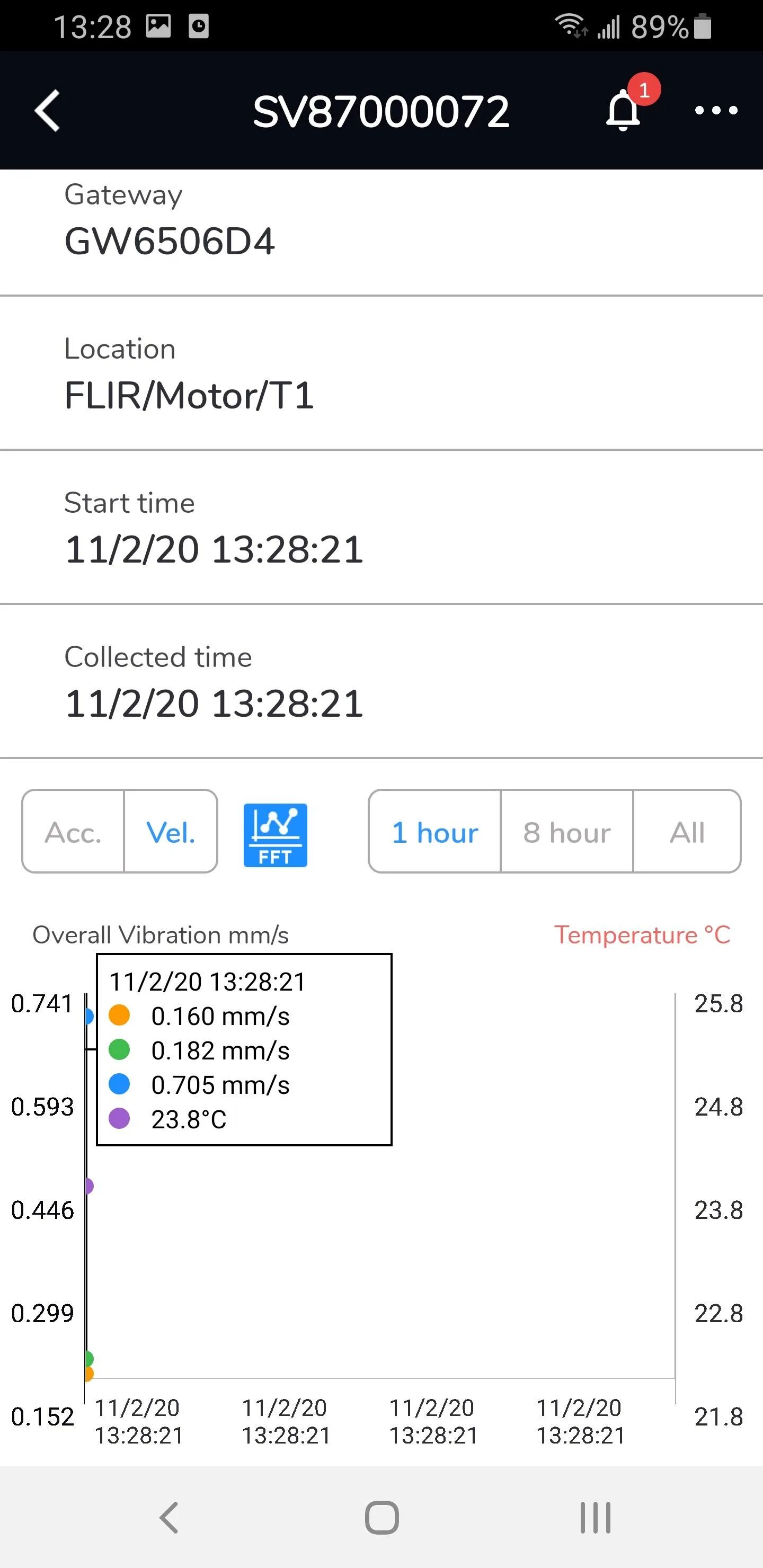Switch chart range to 8 hour
Screen dimensions: 763x1568
[x=566, y=832]
